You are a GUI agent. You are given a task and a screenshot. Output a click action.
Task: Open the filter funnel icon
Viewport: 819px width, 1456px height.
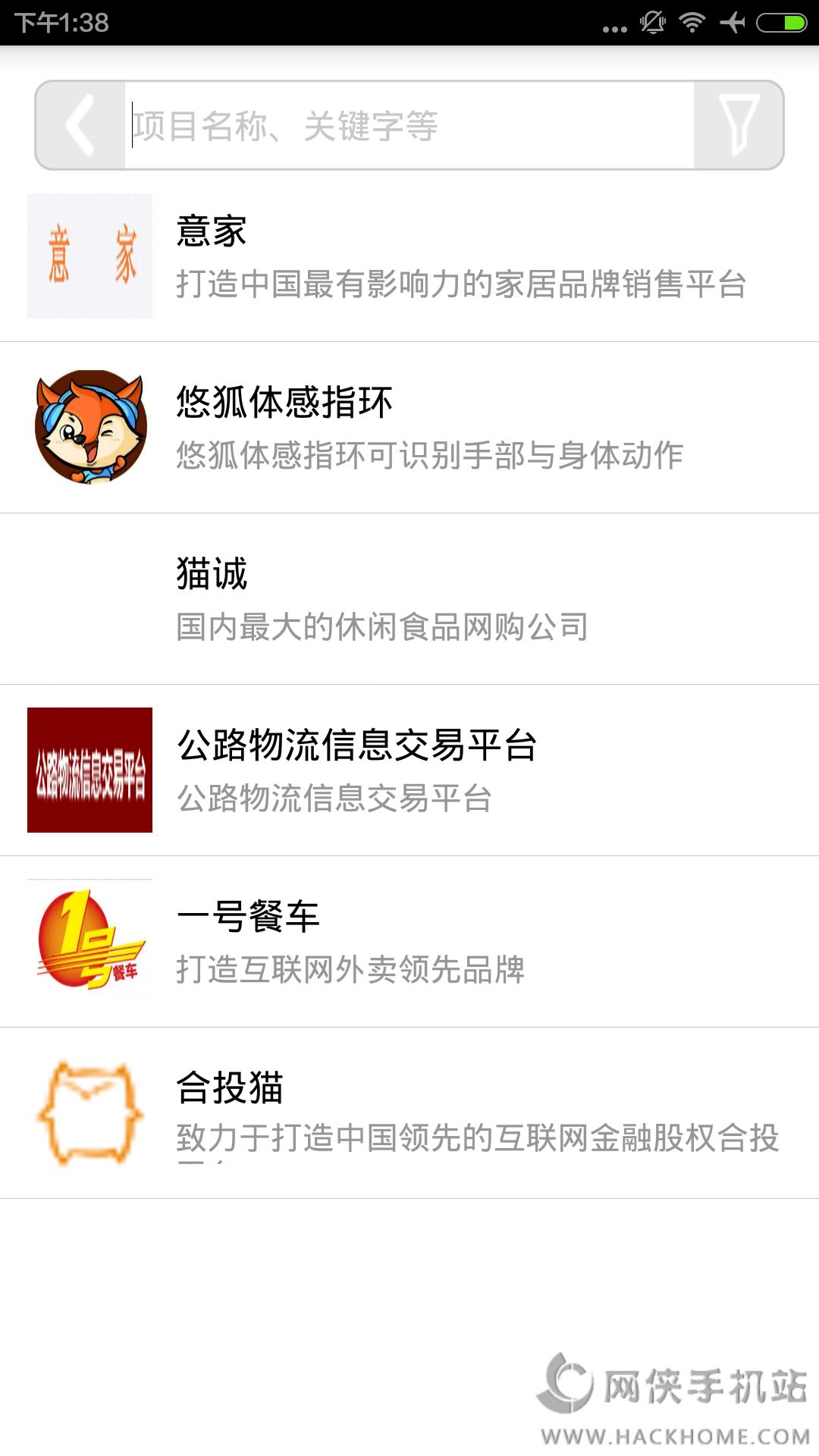pos(738,126)
